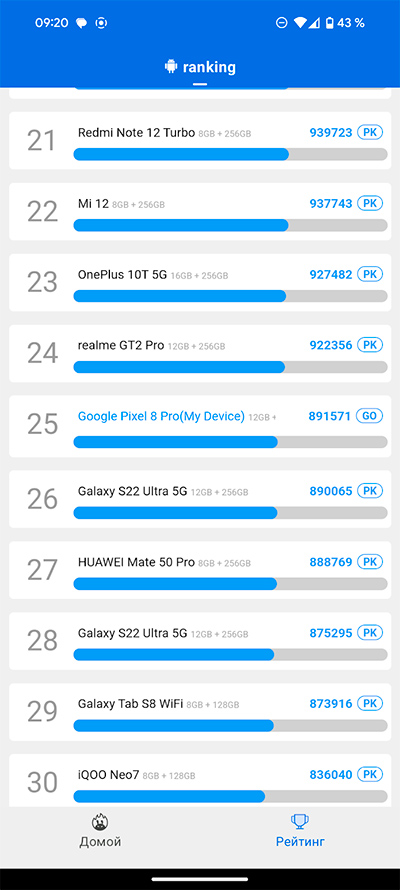Viewport: 400px width, 890px height.
Task: Tap PK for Galaxy S22 Ultra 5G scoring 890065
Action: point(370,491)
